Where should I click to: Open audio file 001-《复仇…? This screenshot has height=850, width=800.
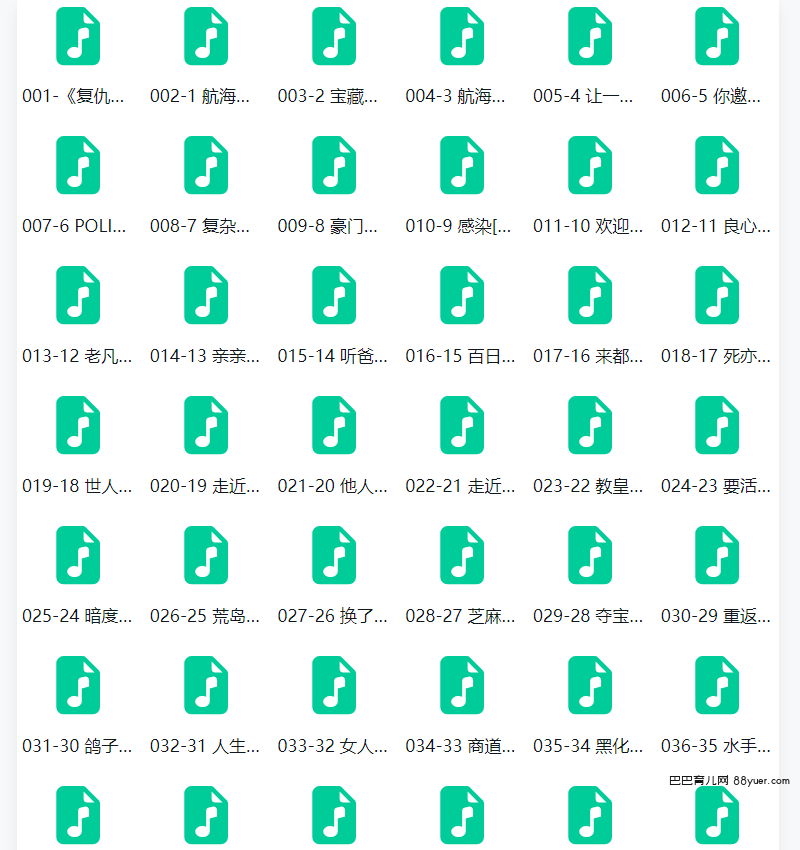click(78, 36)
